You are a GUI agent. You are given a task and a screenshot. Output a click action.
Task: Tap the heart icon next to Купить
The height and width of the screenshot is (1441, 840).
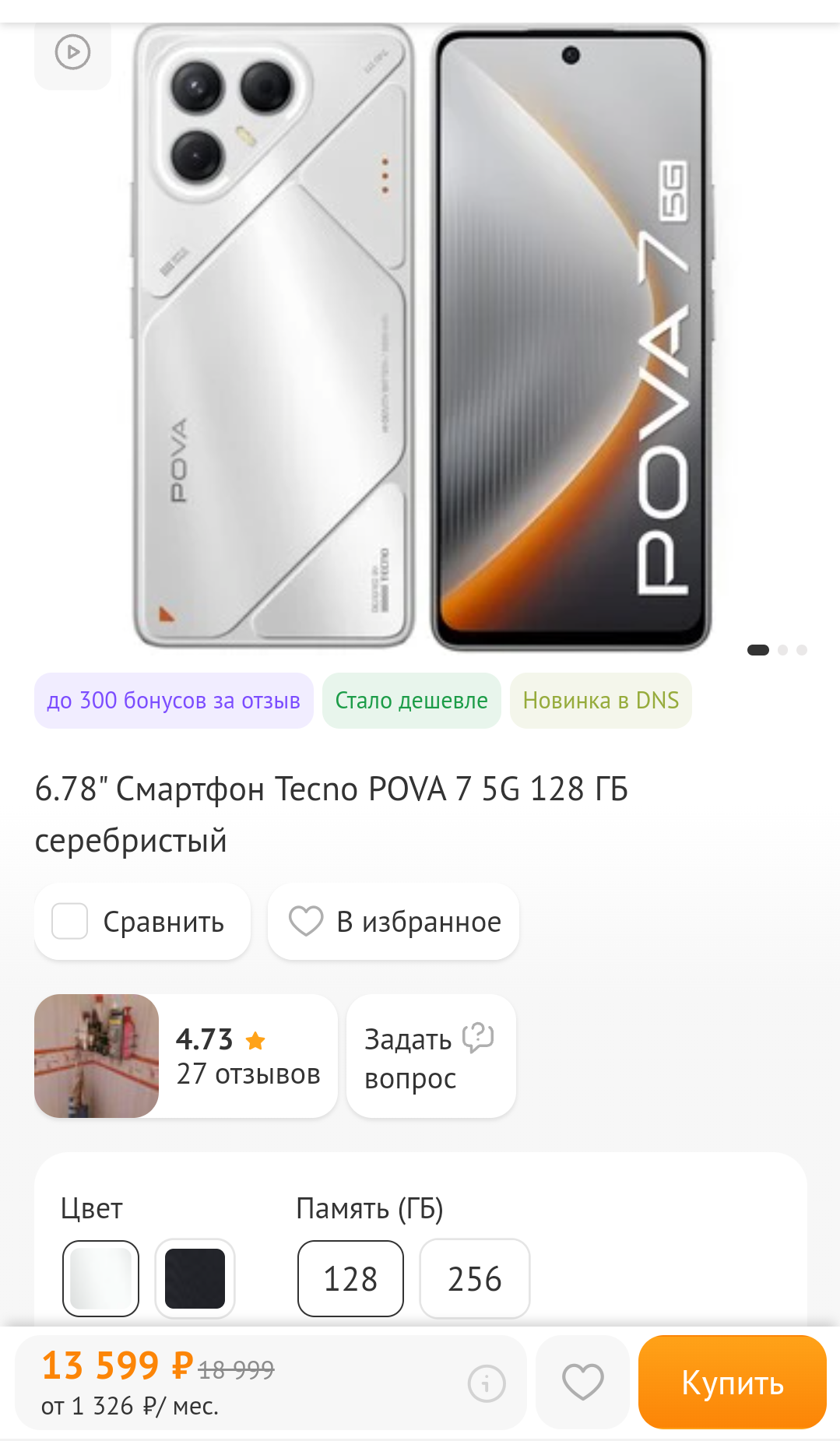coord(582,1383)
